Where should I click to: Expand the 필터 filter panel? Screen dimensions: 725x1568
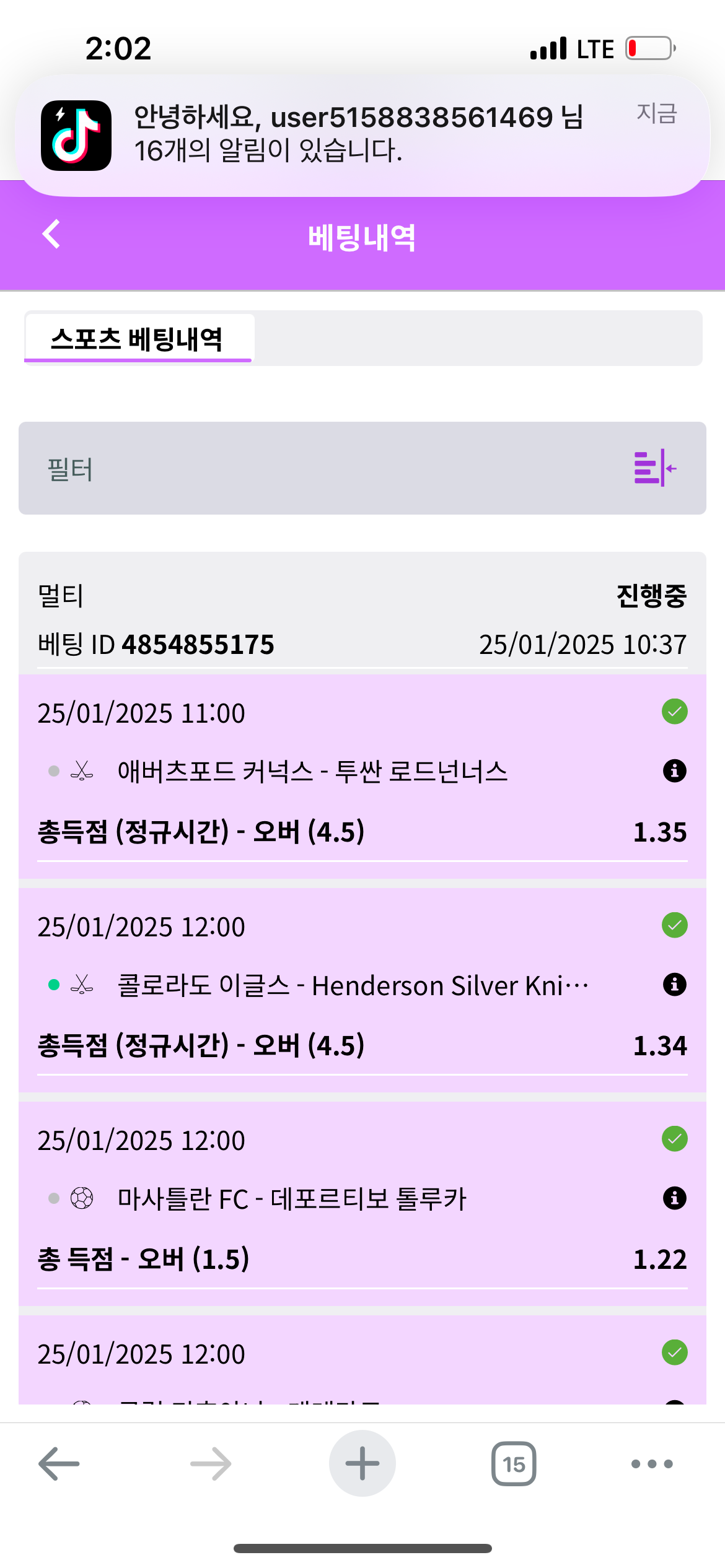pos(362,468)
